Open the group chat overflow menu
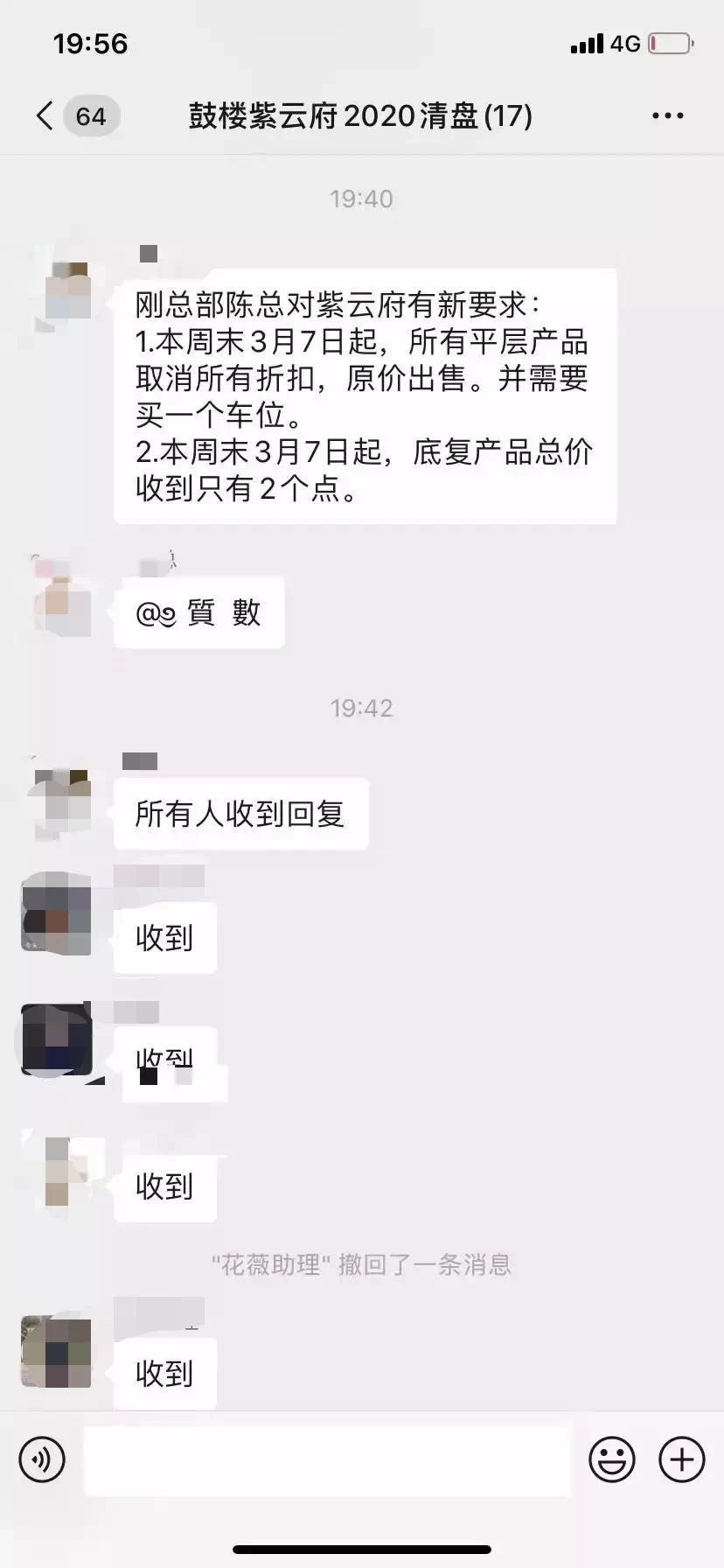Viewport: 724px width, 1568px height. [668, 115]
